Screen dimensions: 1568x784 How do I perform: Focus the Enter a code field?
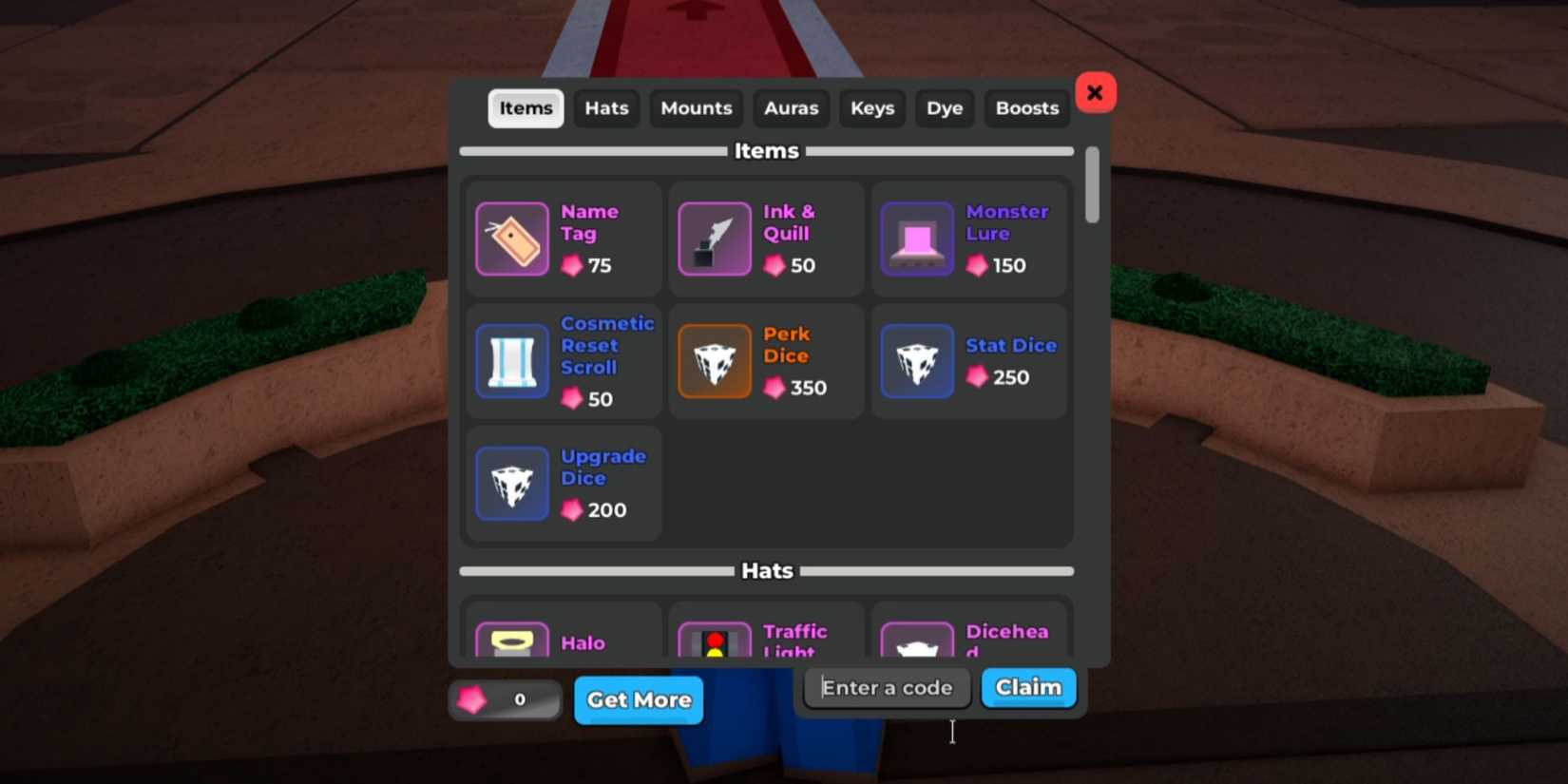886,688
